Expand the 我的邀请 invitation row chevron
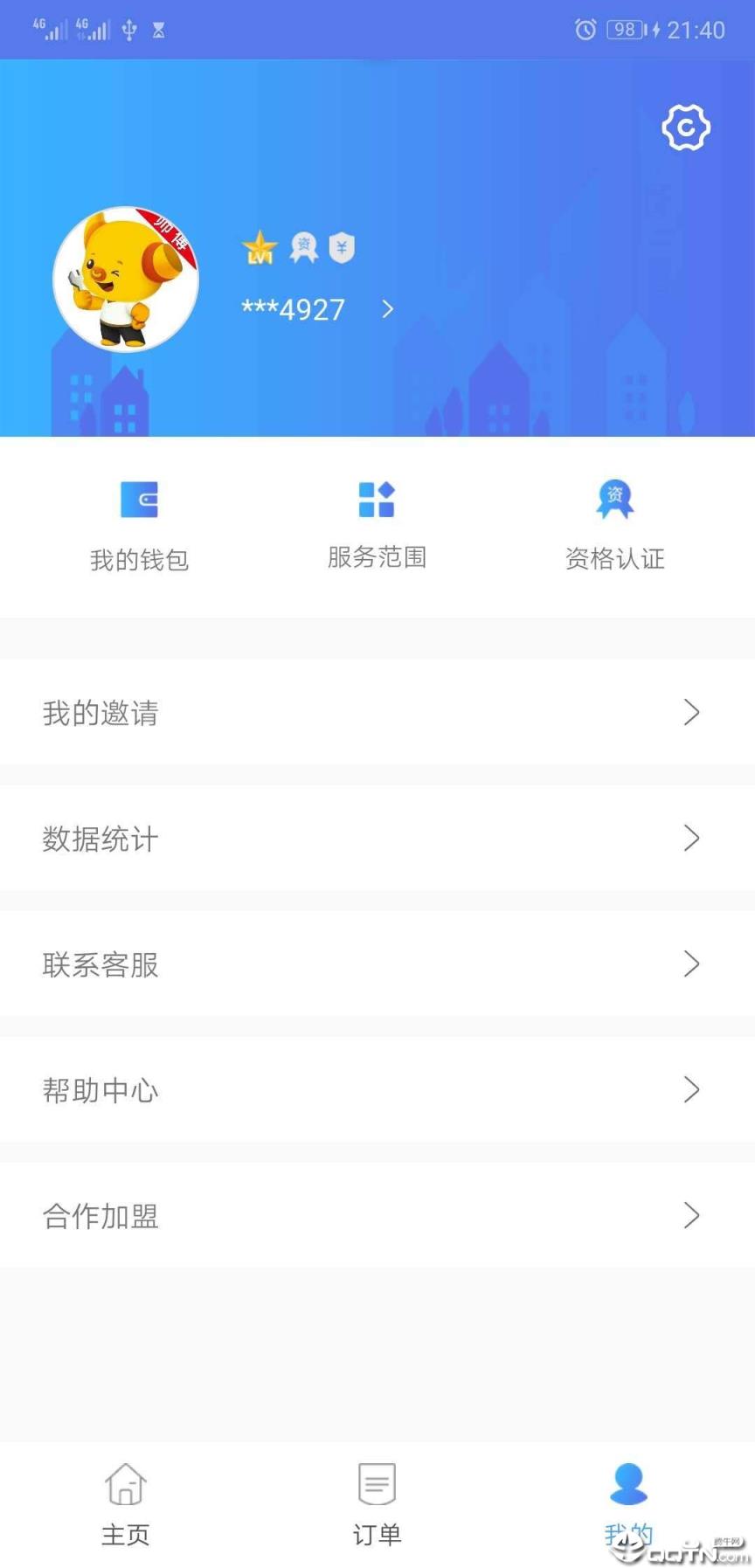The width and height of the screenshot is (755, 1568). 692,713
